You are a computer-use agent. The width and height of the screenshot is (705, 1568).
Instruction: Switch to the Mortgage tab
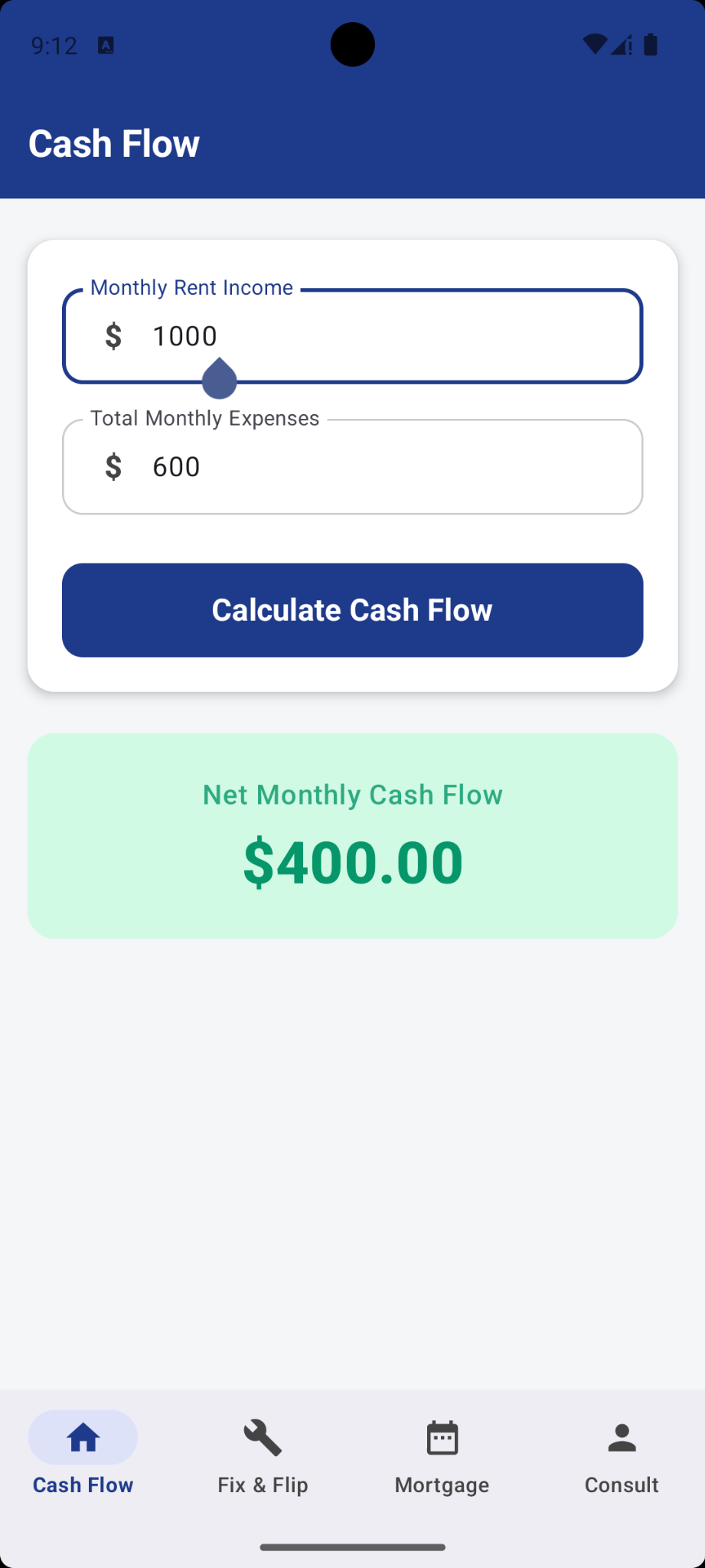click(x=442, y=1459)
